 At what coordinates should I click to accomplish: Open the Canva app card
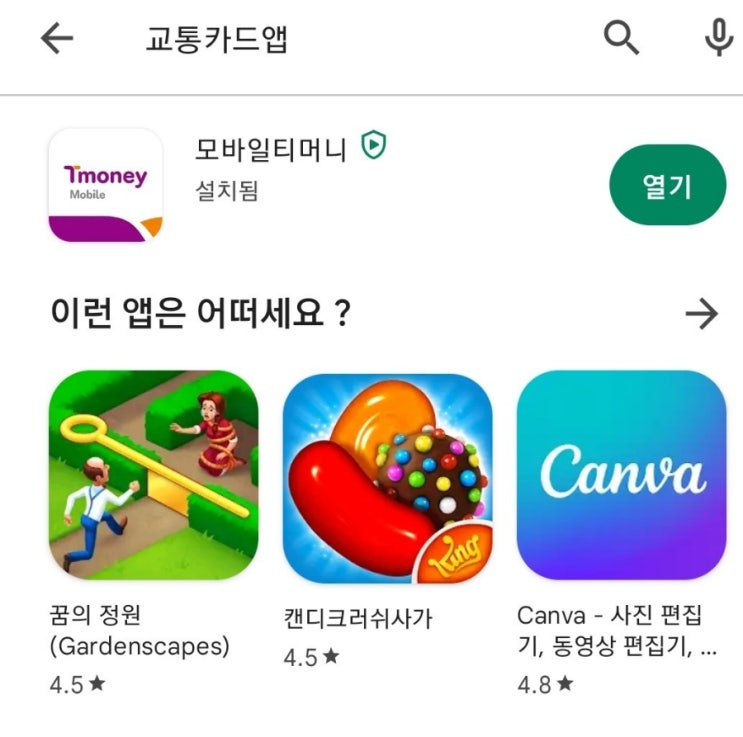pos(621,475)
